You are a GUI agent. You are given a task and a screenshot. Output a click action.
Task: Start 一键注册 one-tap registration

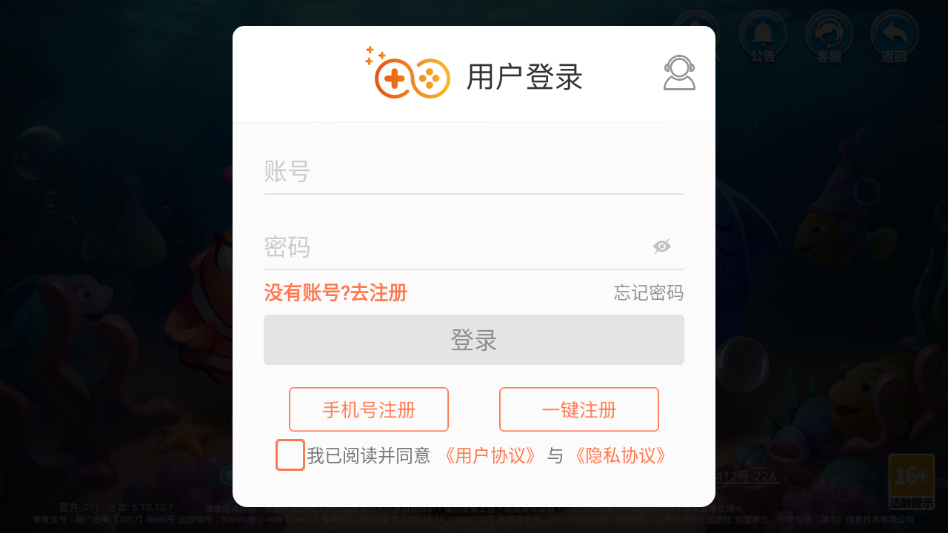point(578,409)
